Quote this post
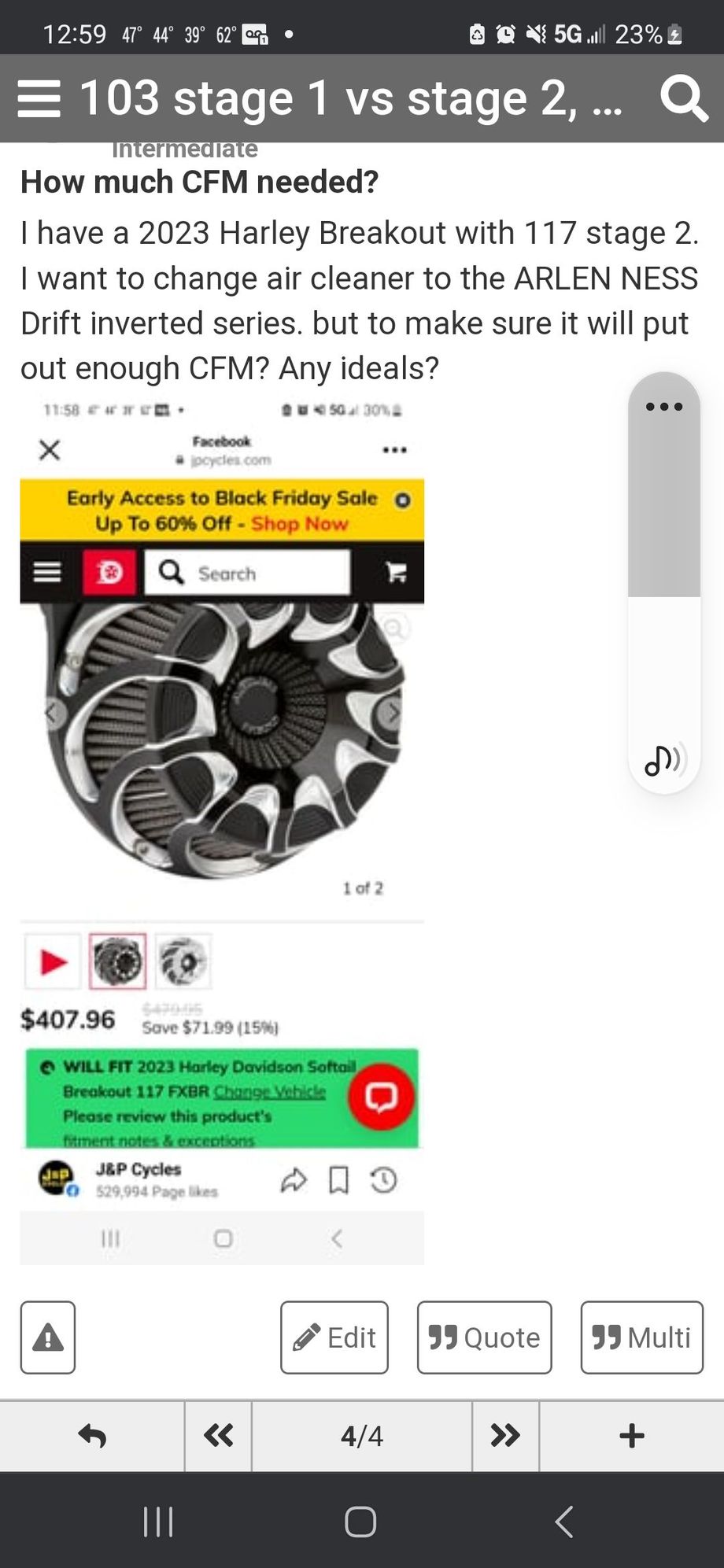The image size is (724, 1568). 484,1337
